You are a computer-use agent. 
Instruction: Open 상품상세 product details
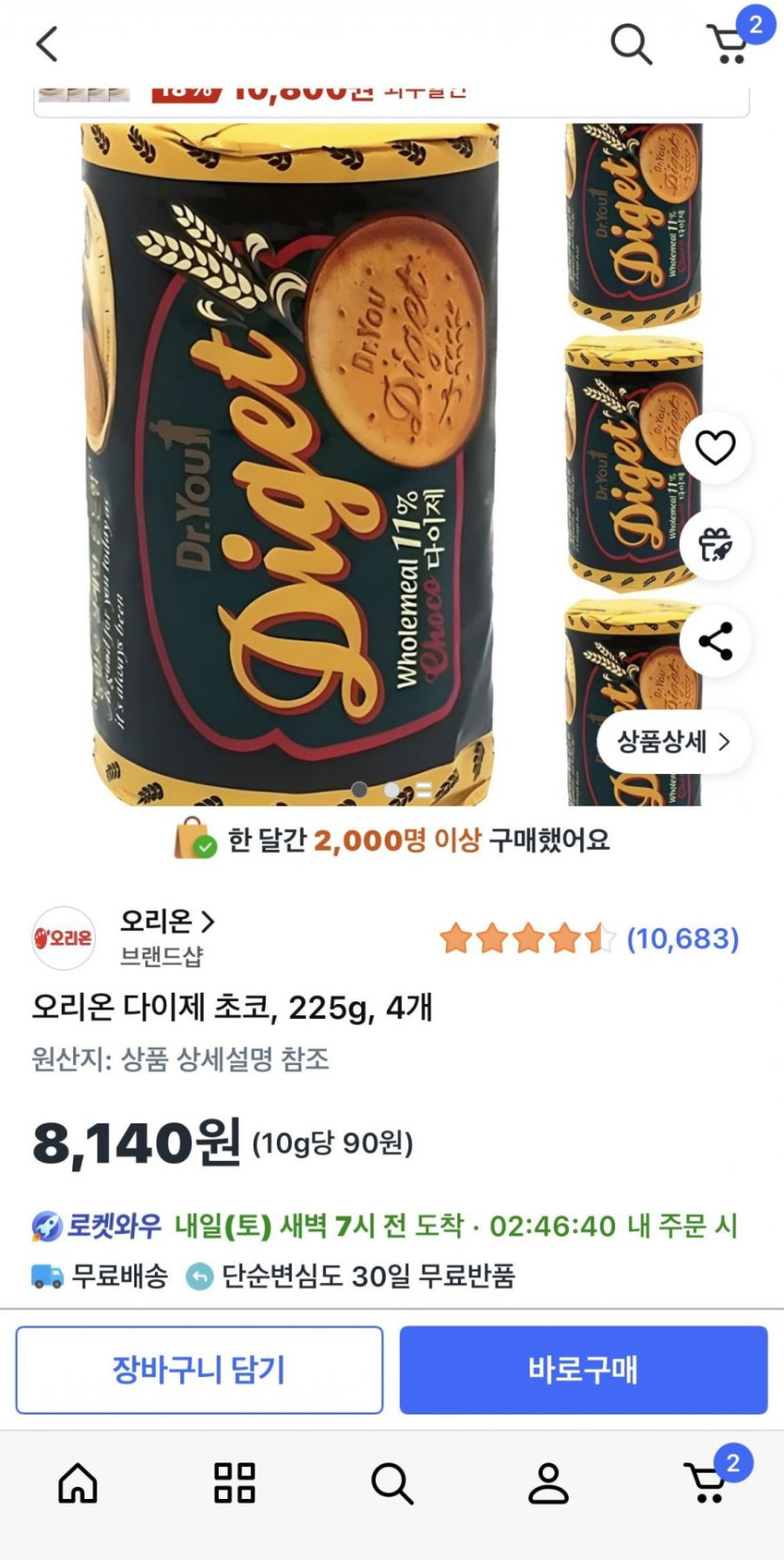click(x=672, y=742)
